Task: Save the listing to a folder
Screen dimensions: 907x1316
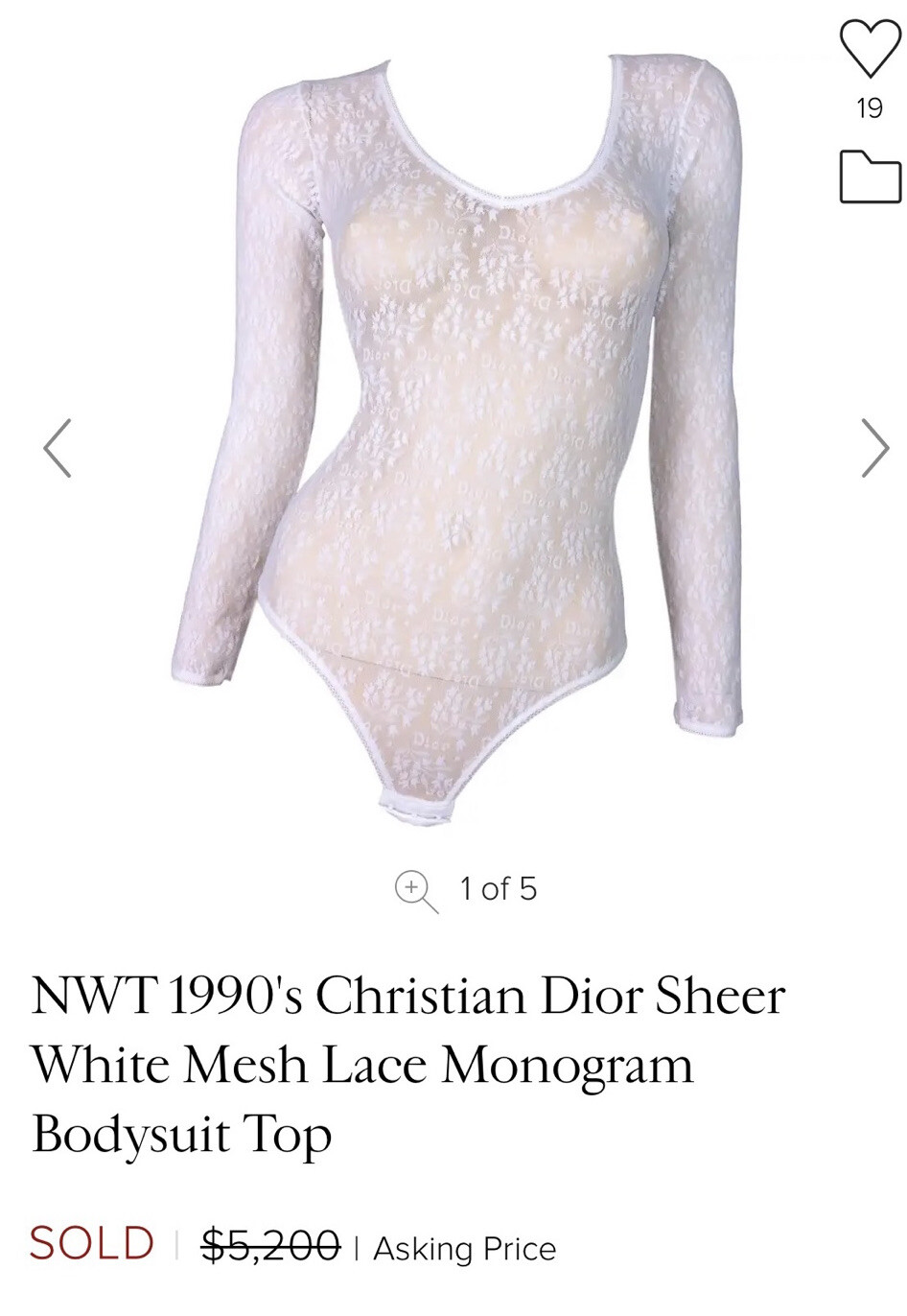Action: click(870, 176)
